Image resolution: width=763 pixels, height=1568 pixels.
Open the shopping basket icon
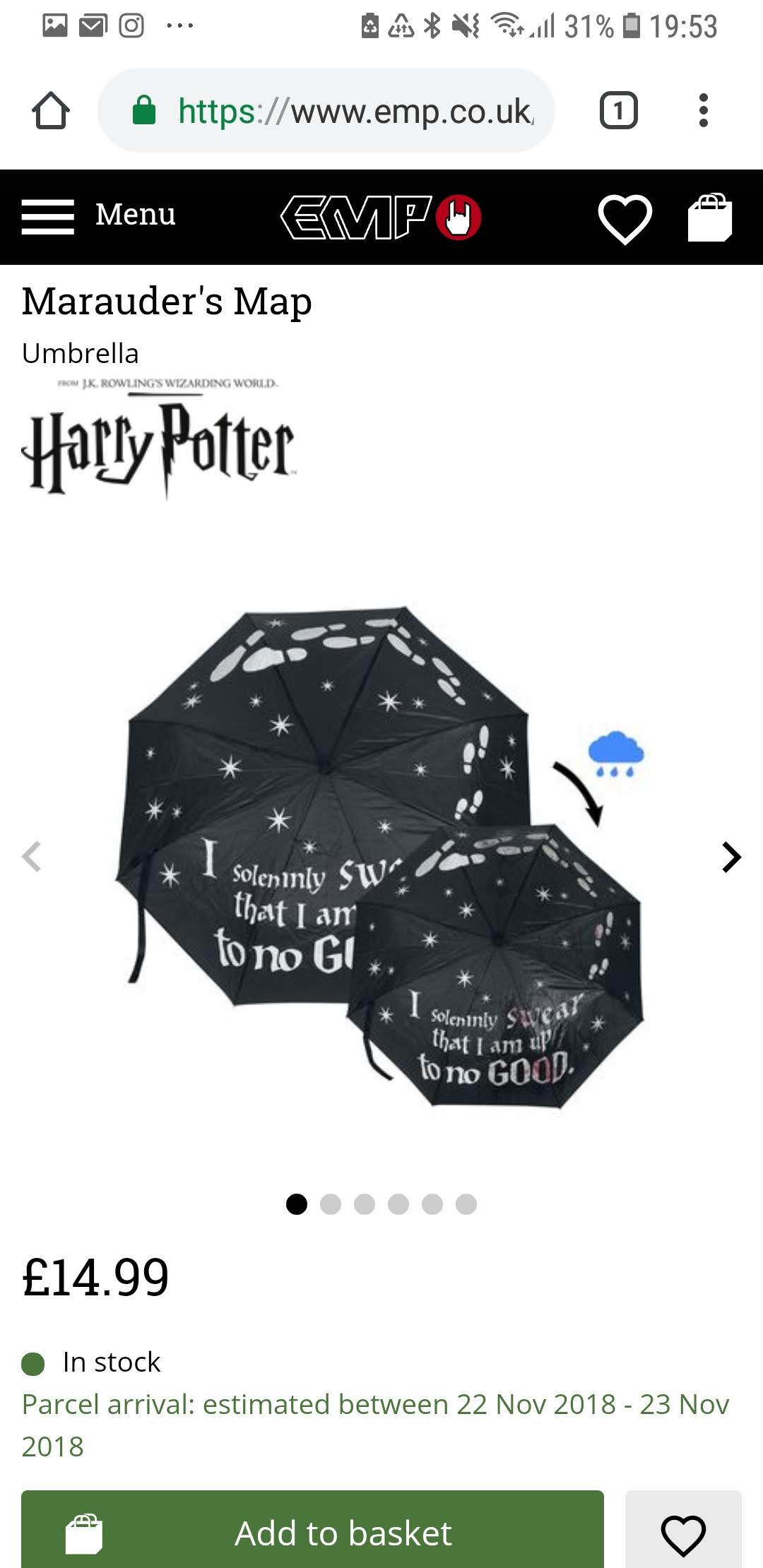pyautogui.click(x=710, y=218)
